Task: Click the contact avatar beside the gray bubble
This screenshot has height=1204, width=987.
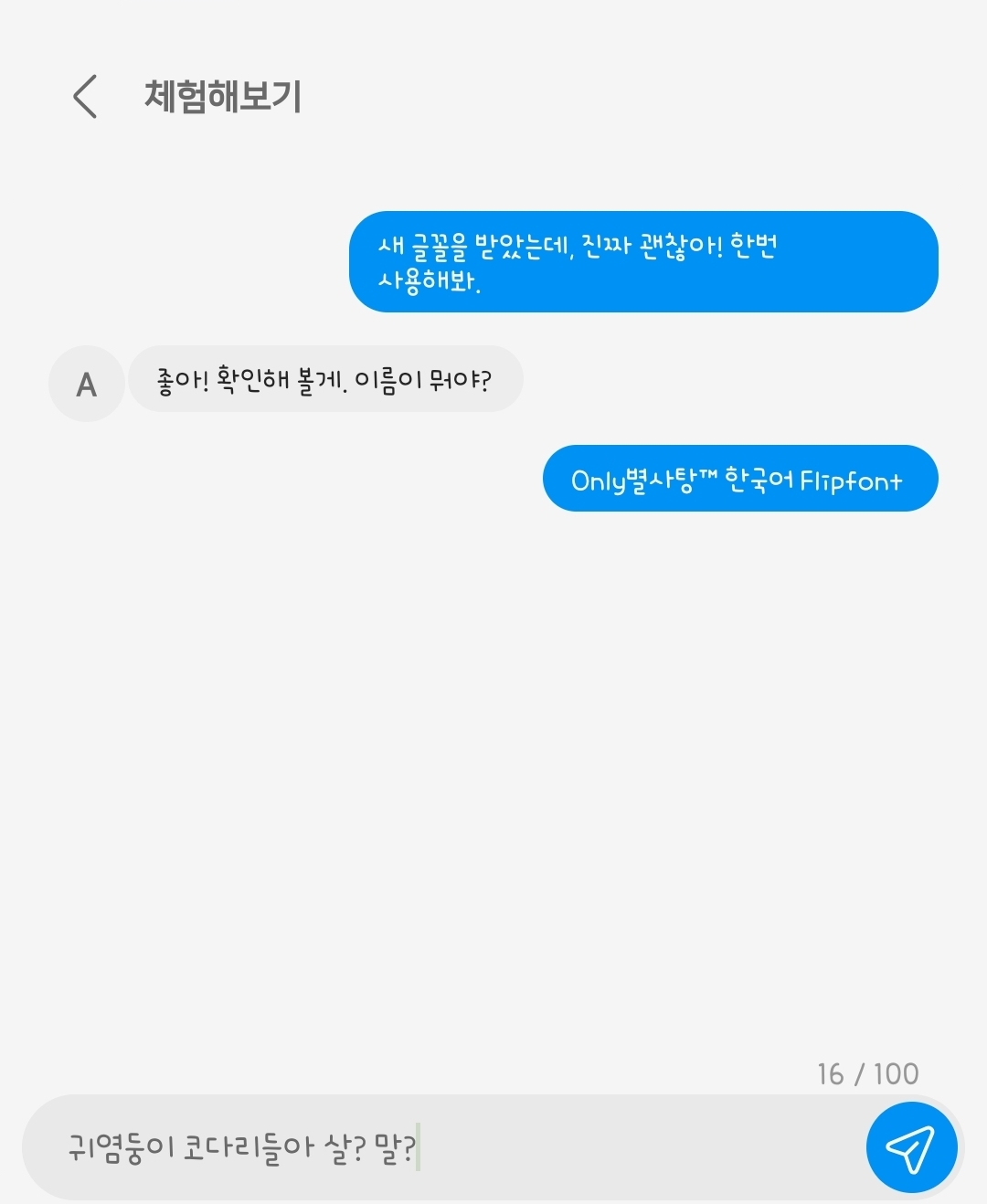Action: [86, 384]
